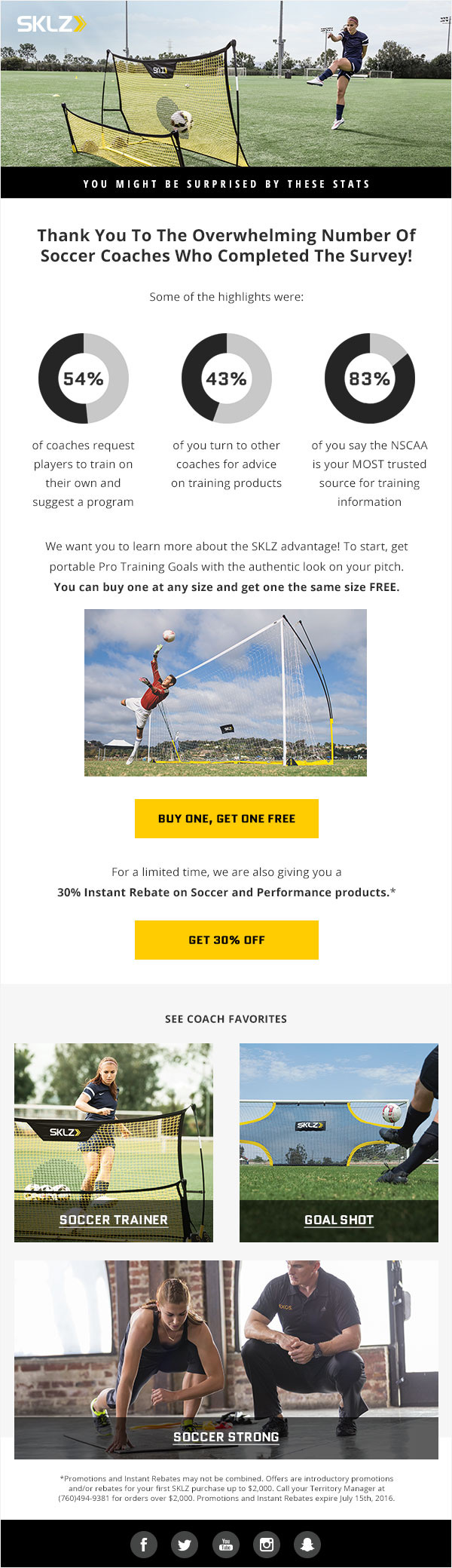The width and height of the screenshot is (452, 1568).
Task: Open the Goal Shot tile
Action: 338,1142
